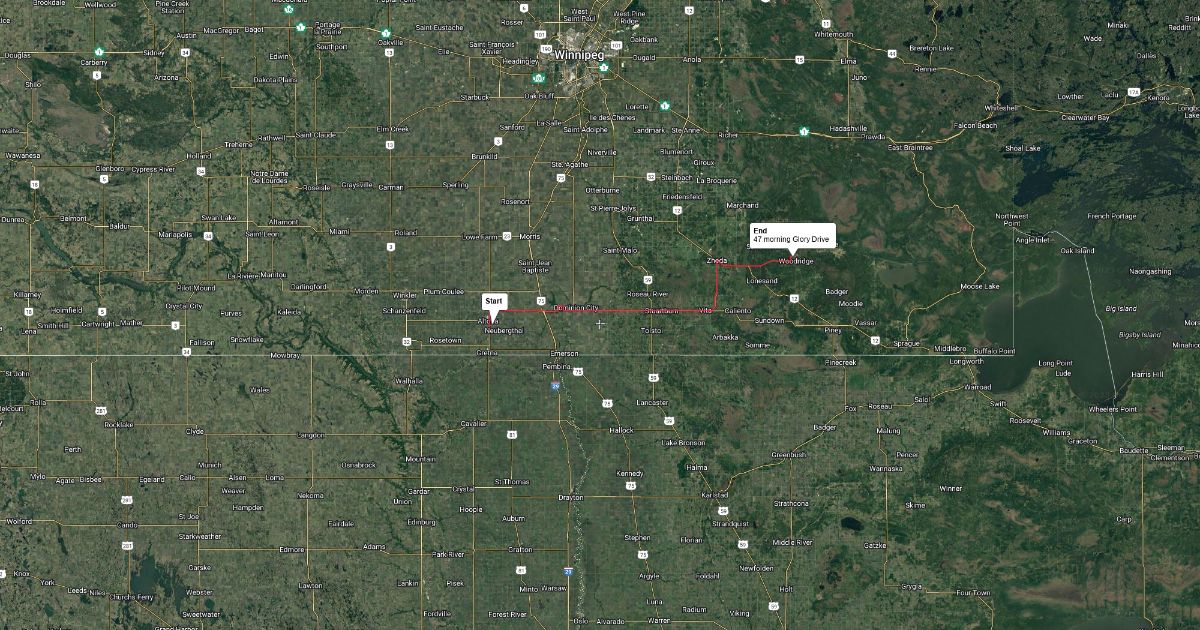Open the End marker at 47 morning Glory Drive

tap(791, 235)
